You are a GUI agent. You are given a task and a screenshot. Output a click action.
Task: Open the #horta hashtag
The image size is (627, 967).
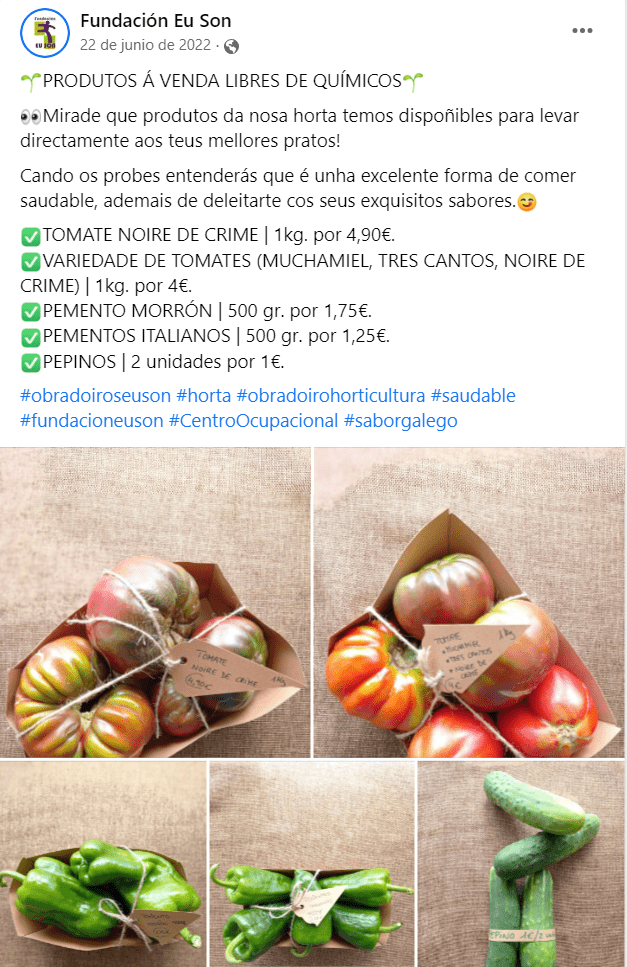(x=203, y=395)
